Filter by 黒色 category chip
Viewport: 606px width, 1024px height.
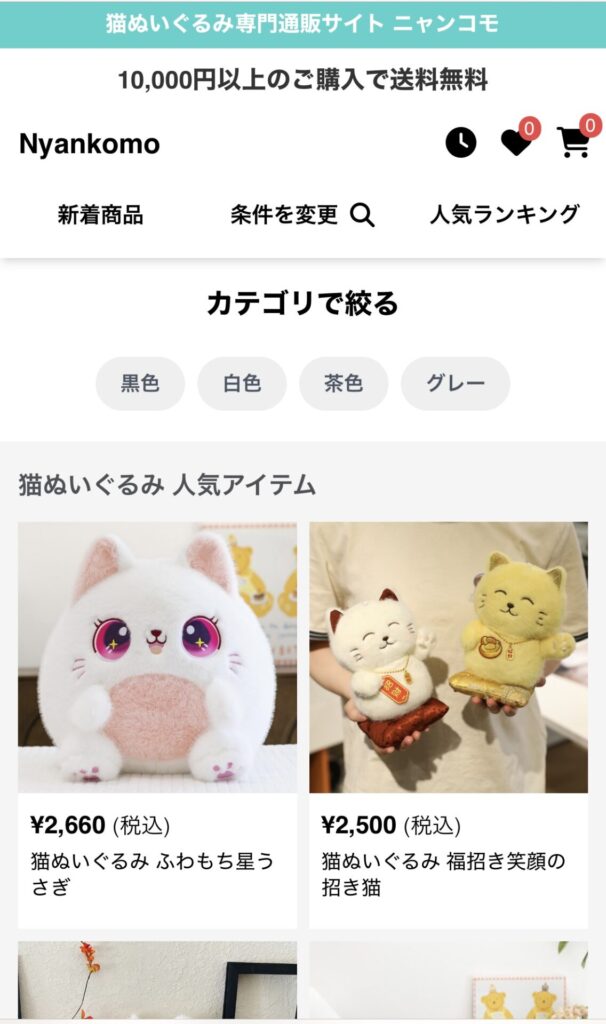point(140,384)
